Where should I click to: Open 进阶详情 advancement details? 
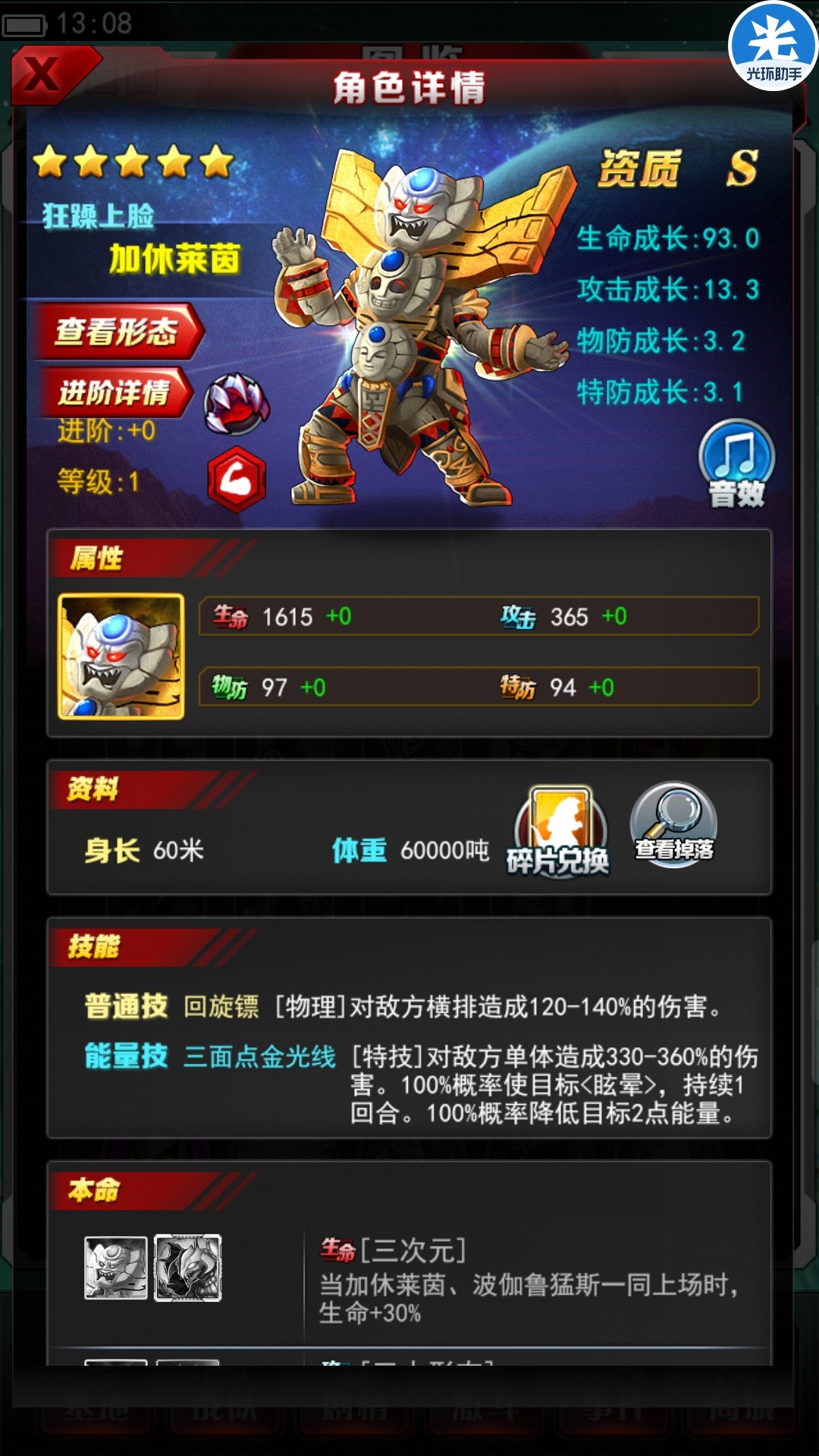point(114,393)
